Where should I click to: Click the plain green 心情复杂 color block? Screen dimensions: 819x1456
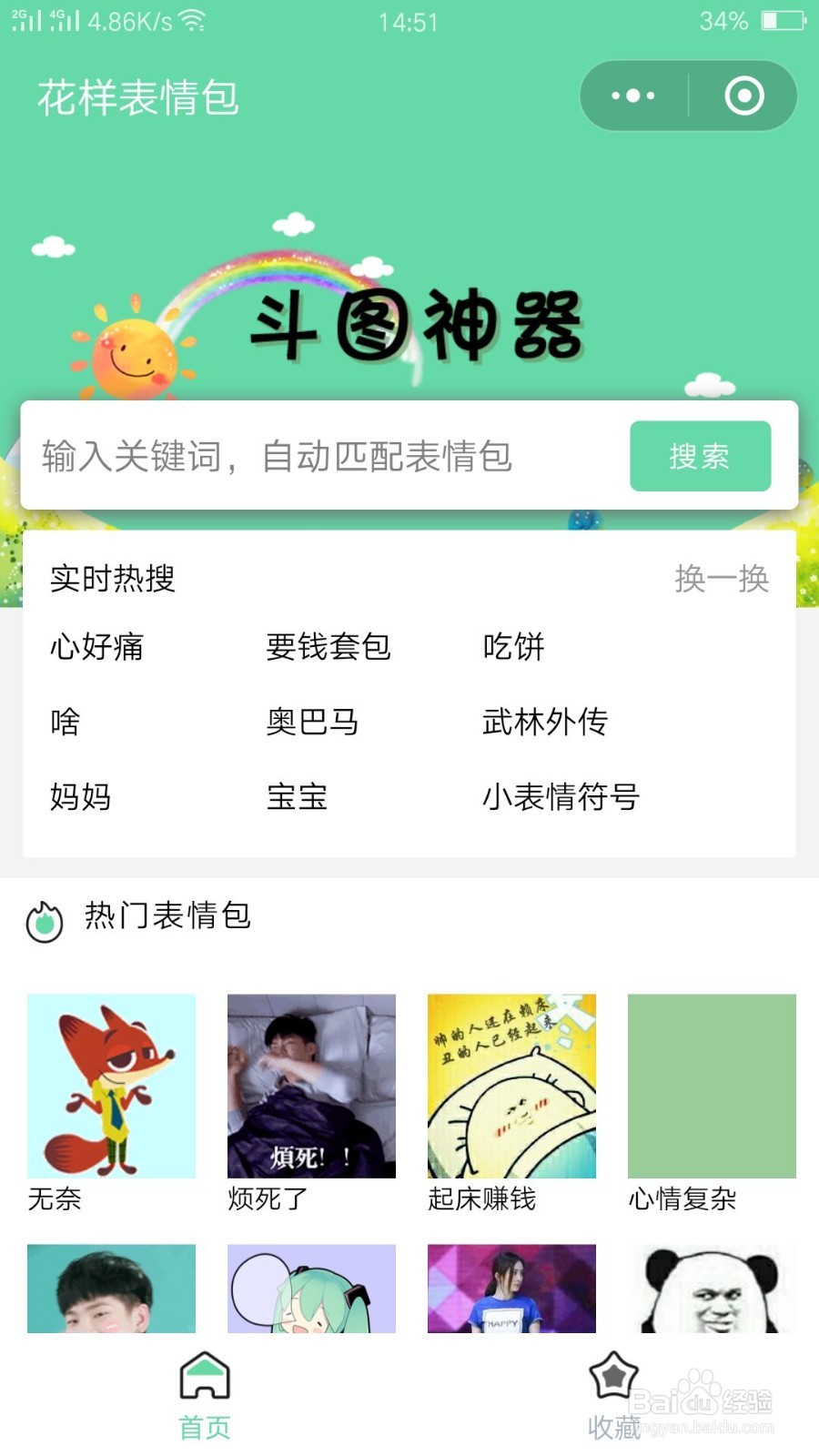pos(710,1086)
